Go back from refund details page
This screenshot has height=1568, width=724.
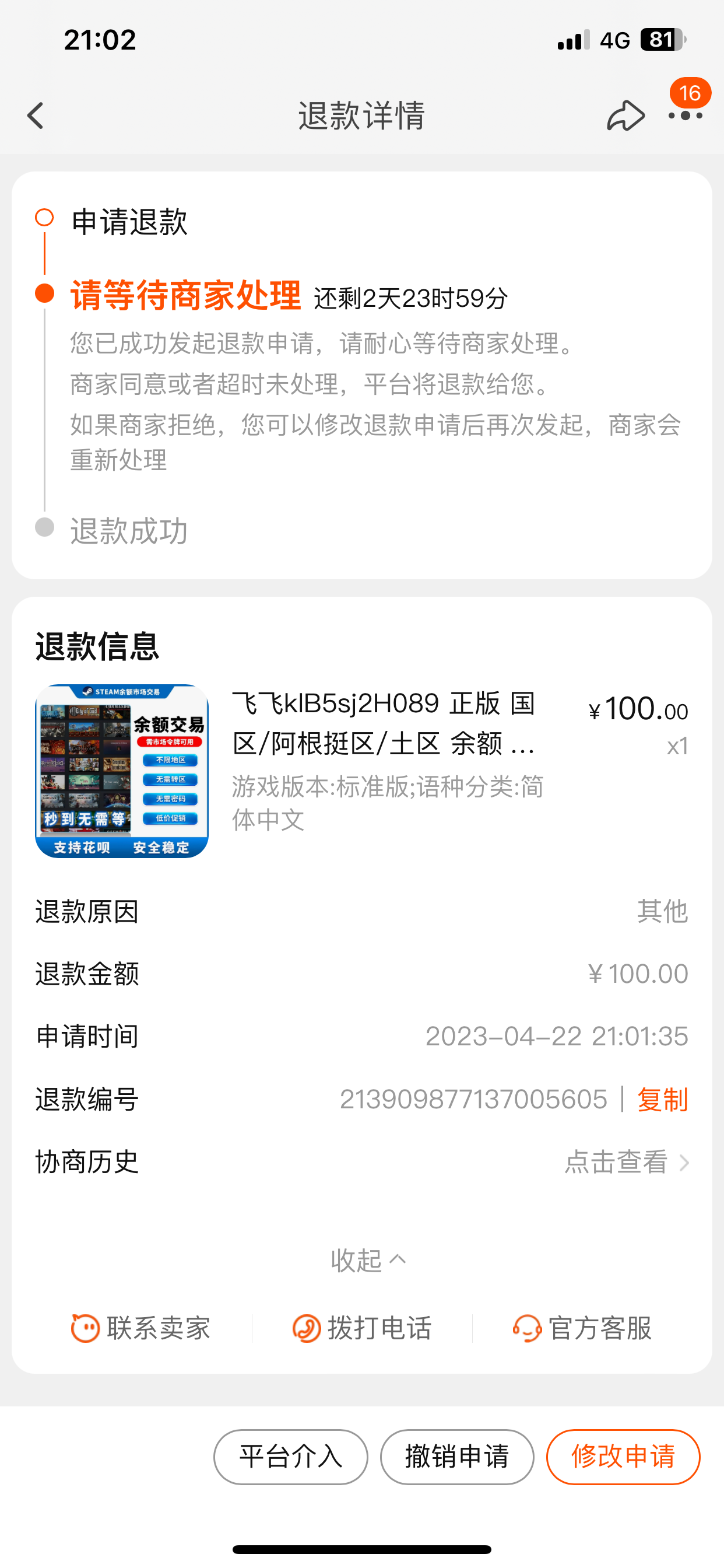(36, 115)
